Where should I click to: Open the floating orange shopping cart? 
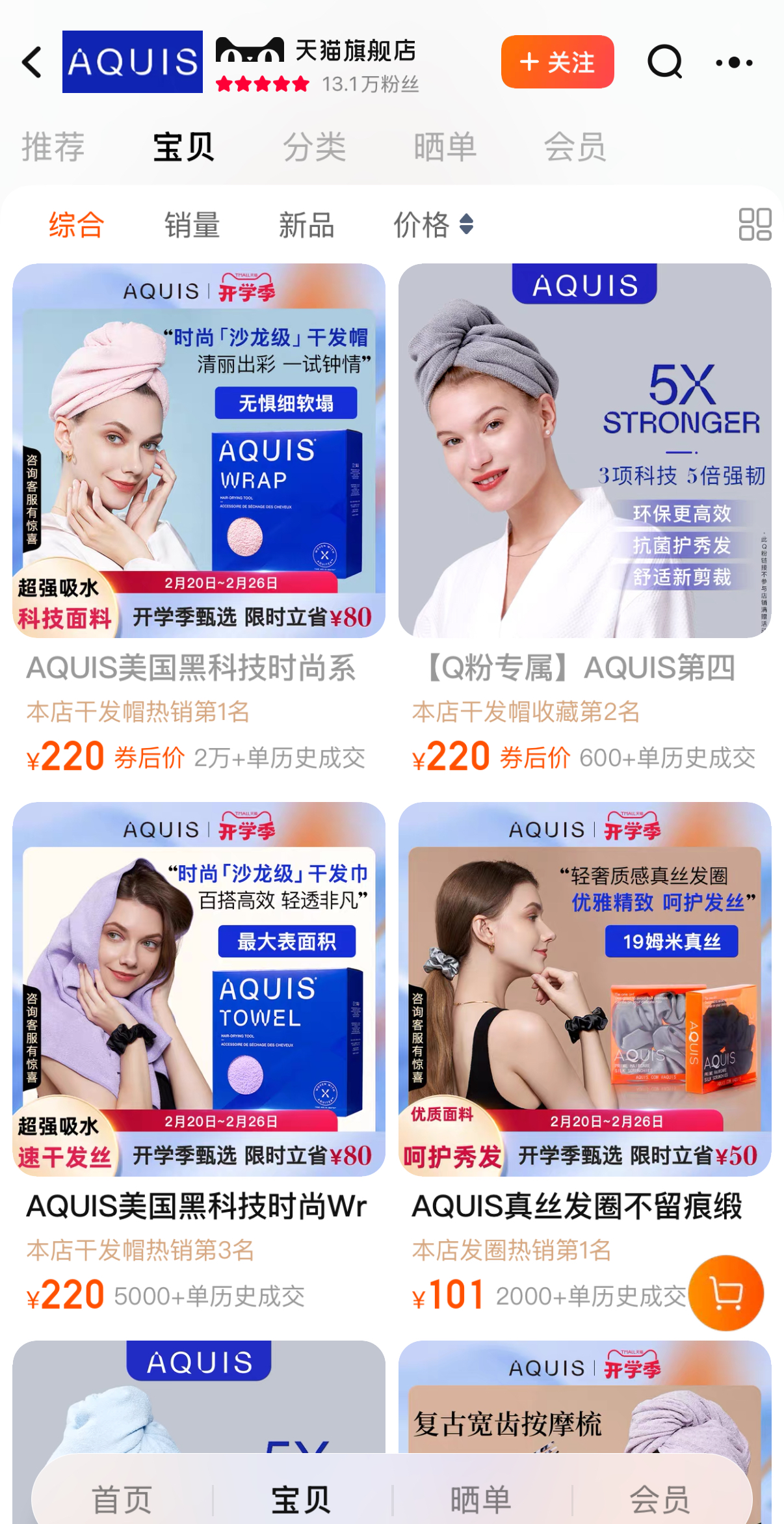click(x=725, y=1293)
